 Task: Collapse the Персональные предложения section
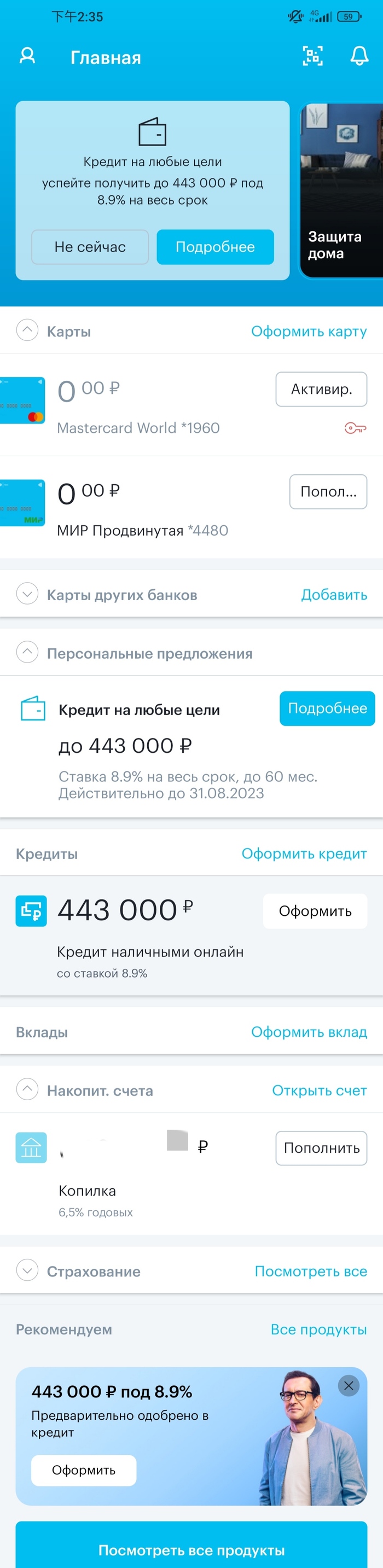click(x=27, y=653)
